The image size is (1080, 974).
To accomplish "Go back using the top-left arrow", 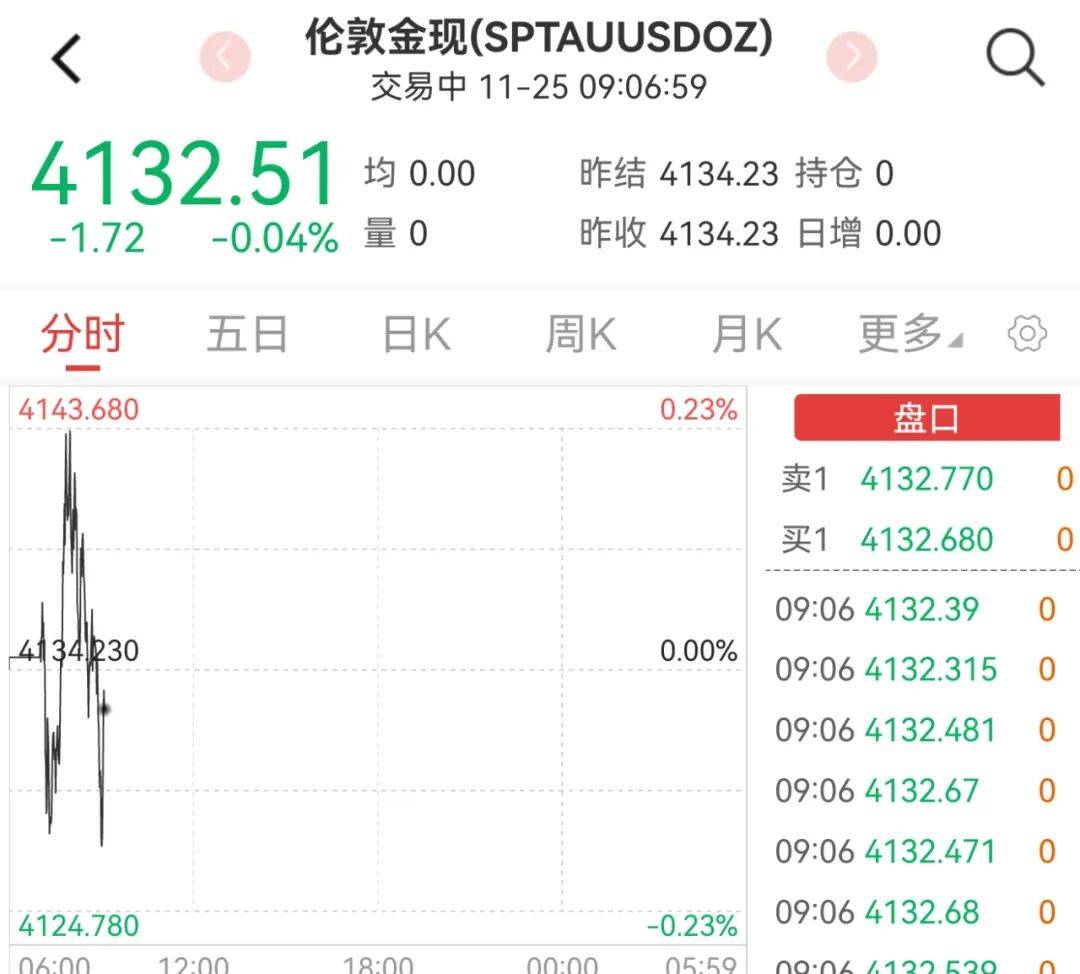I will coord(67,59).
